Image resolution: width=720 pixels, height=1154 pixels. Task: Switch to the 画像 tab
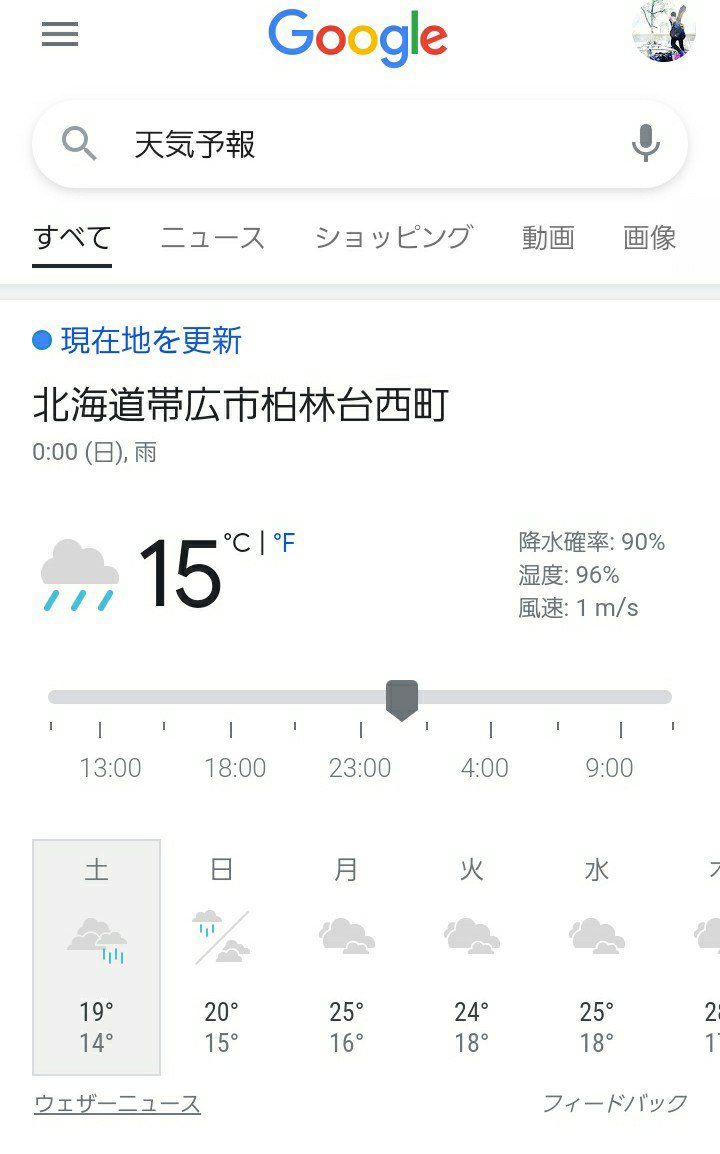point(650,238)
